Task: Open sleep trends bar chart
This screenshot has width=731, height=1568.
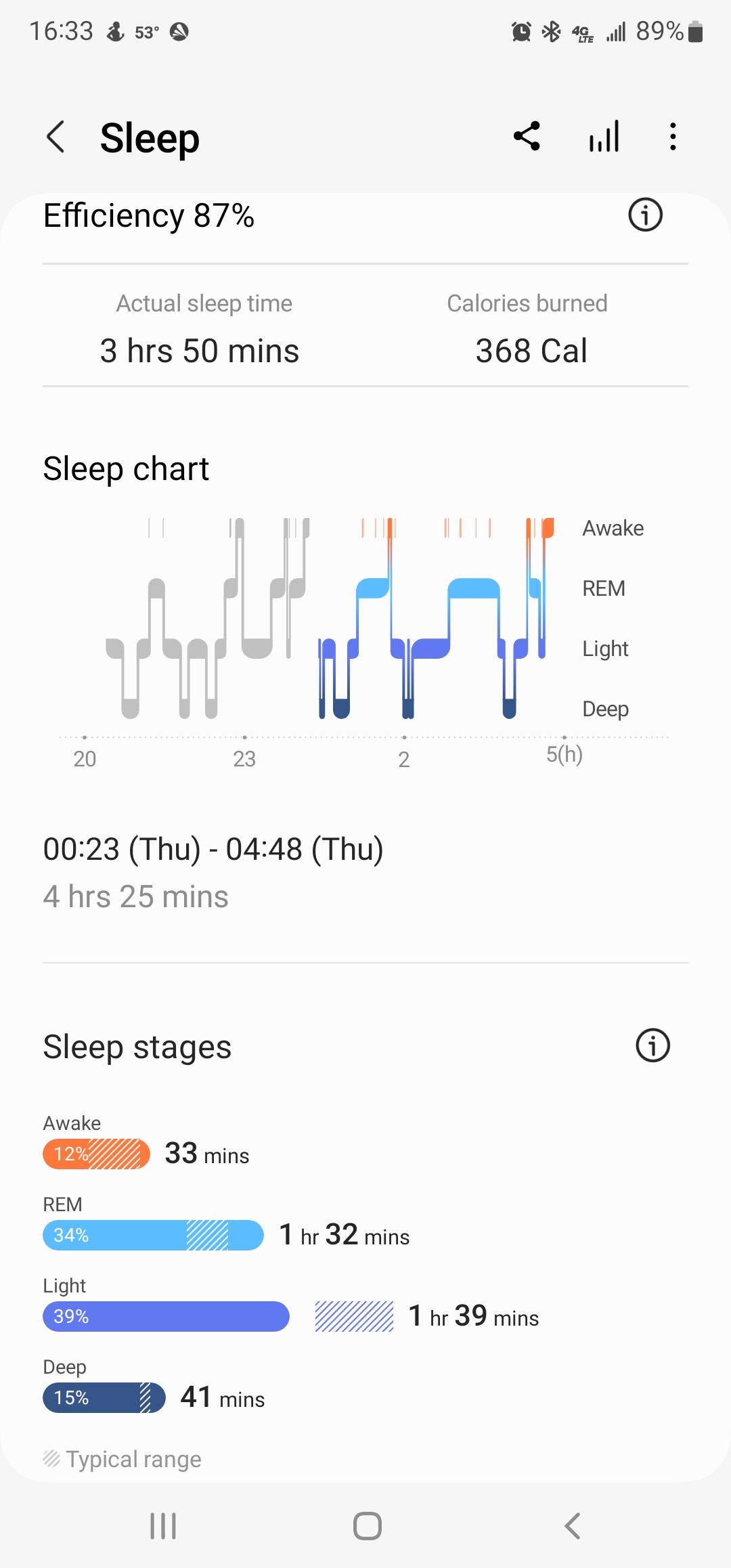Action: [604, 136]
